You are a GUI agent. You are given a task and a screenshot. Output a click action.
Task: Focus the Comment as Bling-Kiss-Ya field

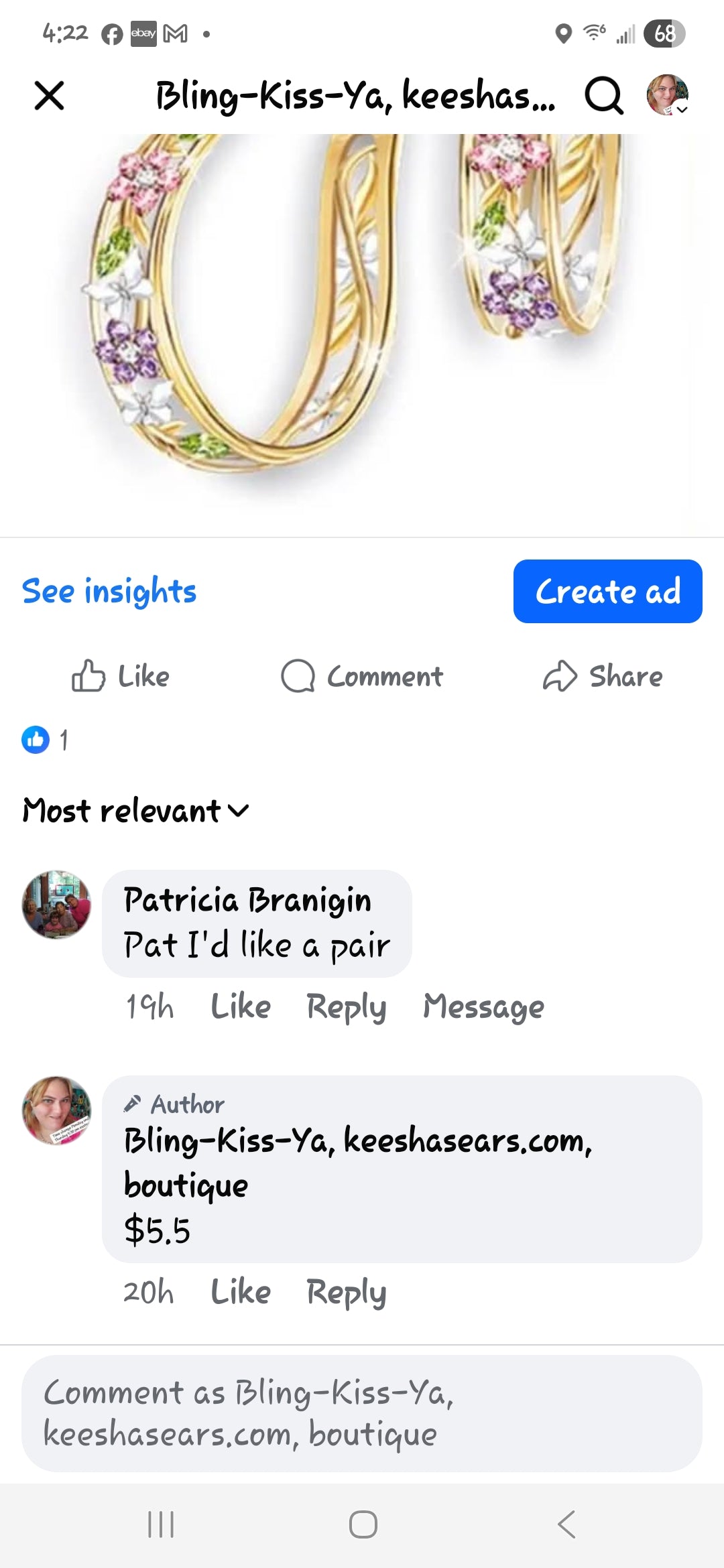pyautogui.click(x=362, y=1414)
